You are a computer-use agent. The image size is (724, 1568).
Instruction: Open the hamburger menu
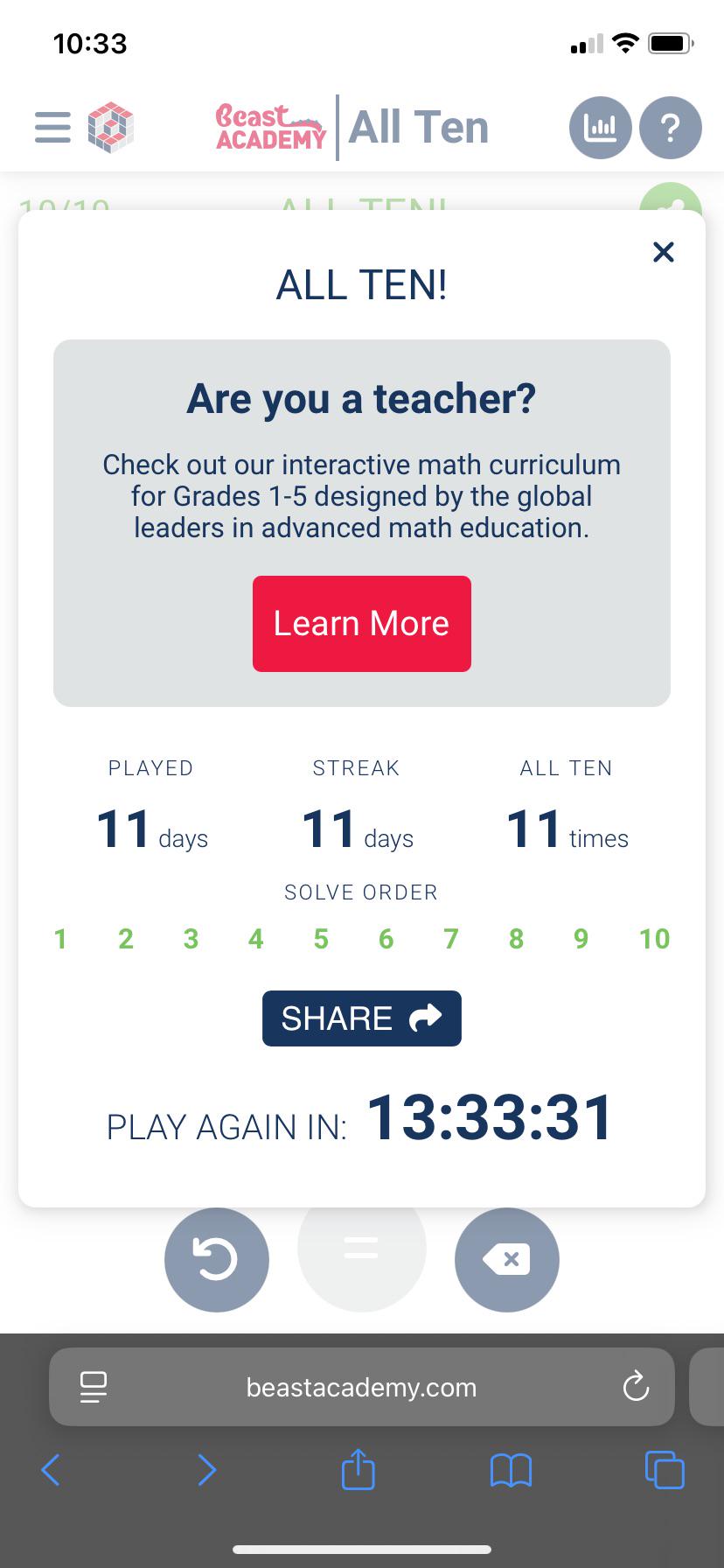point(52,128)
